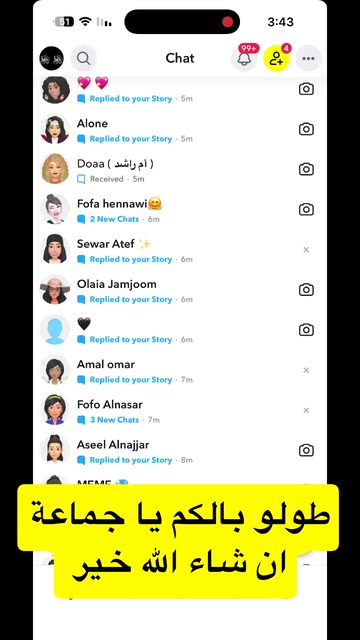Open your profile avatar
This screenshot has height=640, width=360.
[x=51, y=58]
